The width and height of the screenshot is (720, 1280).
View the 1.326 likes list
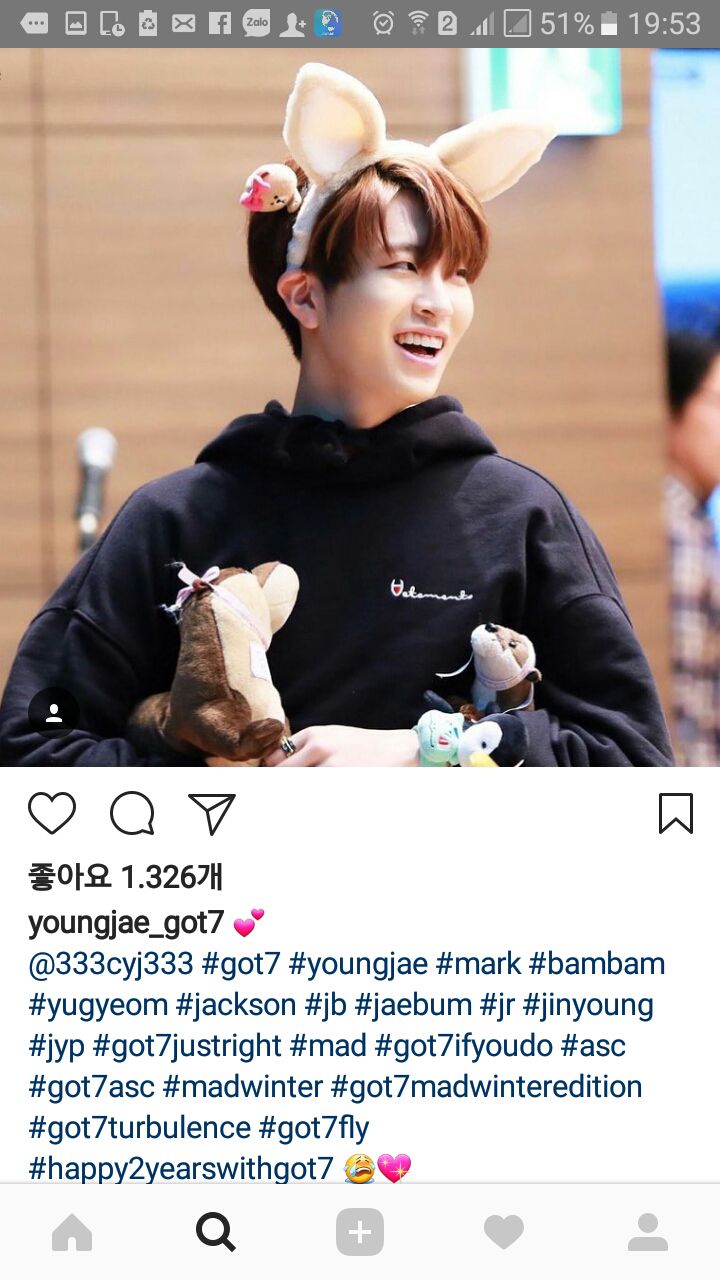[x=125, y=877]
